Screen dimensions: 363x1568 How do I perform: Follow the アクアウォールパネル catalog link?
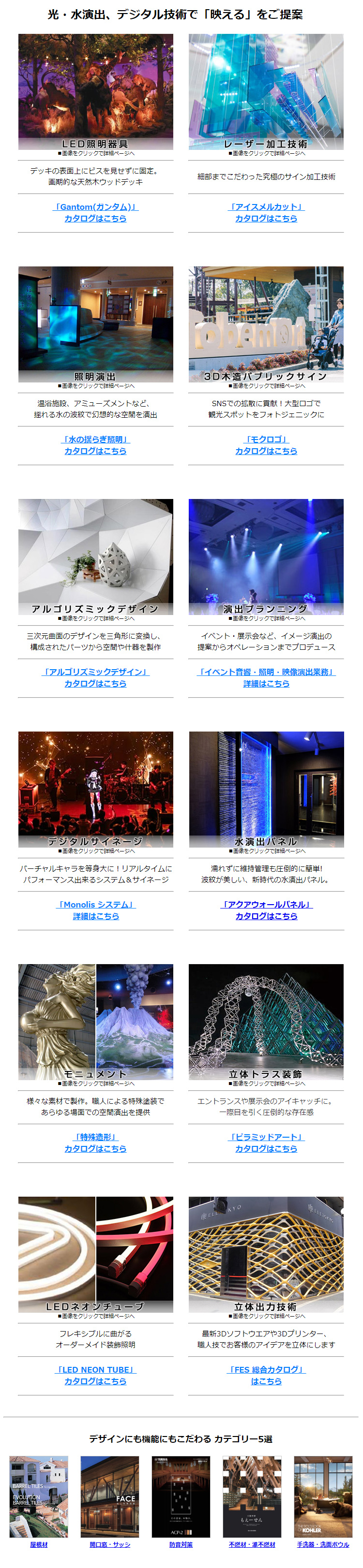266,910
